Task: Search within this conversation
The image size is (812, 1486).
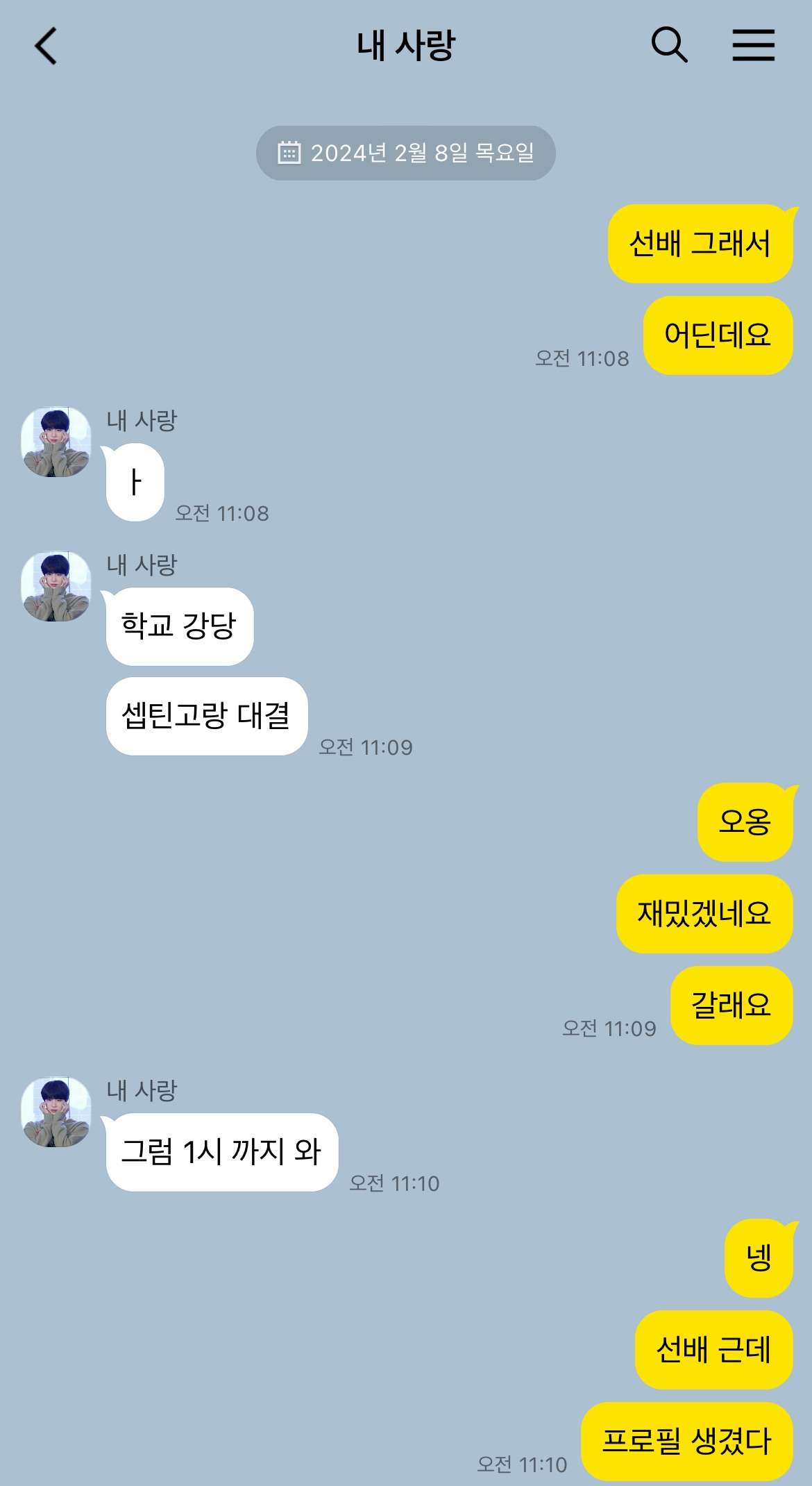Action: (669, 46)
